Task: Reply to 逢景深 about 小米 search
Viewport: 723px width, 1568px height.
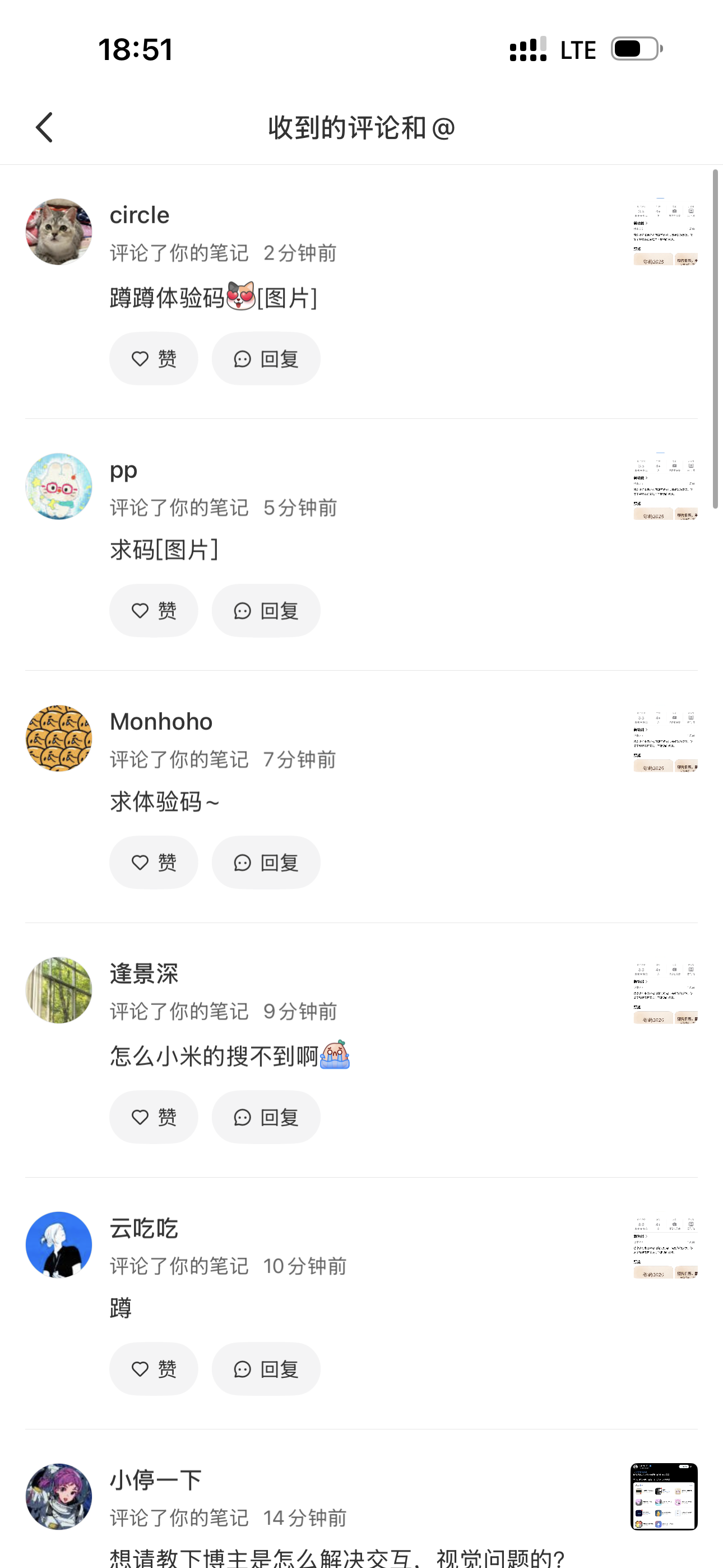Action: coord(266,1117)
